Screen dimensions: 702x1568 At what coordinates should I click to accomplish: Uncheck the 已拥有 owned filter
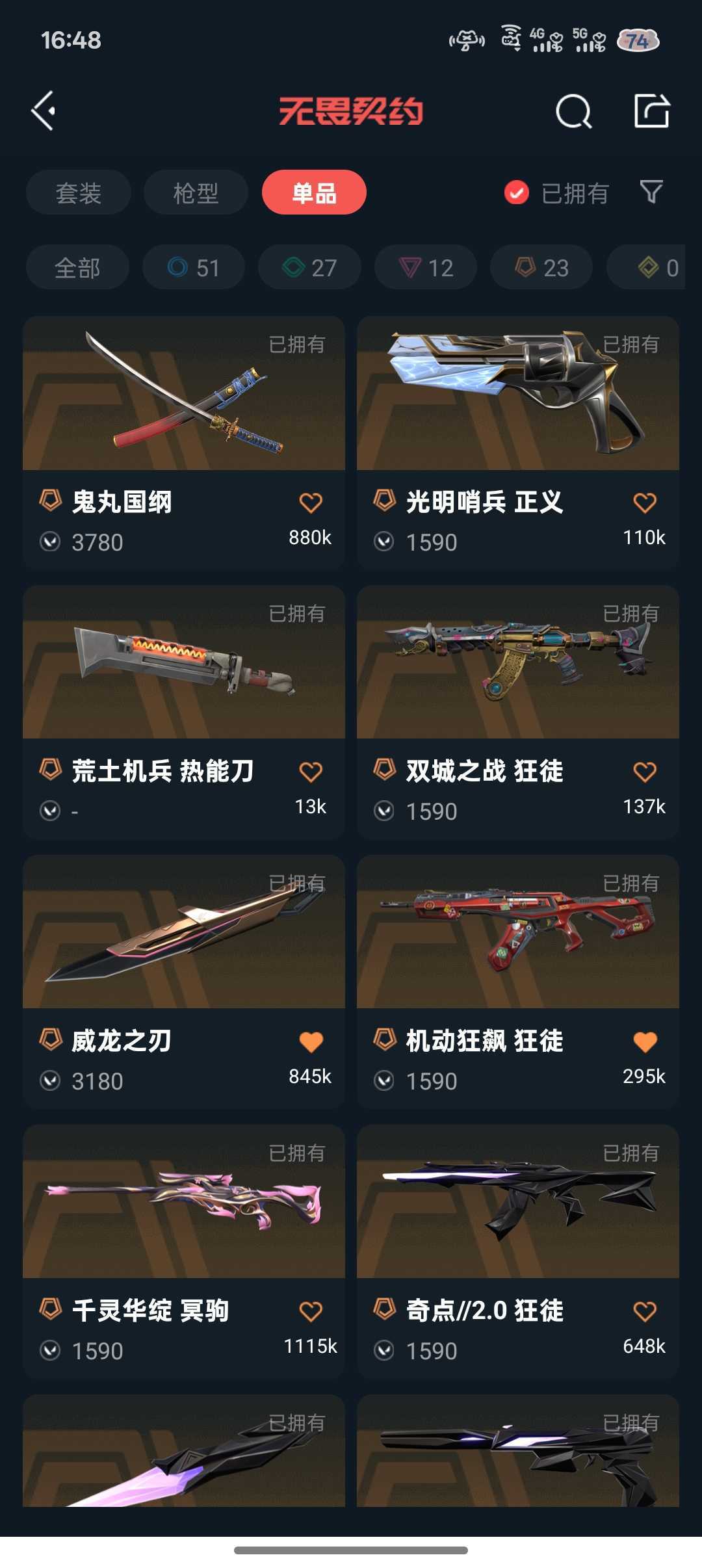click(515, 192)
